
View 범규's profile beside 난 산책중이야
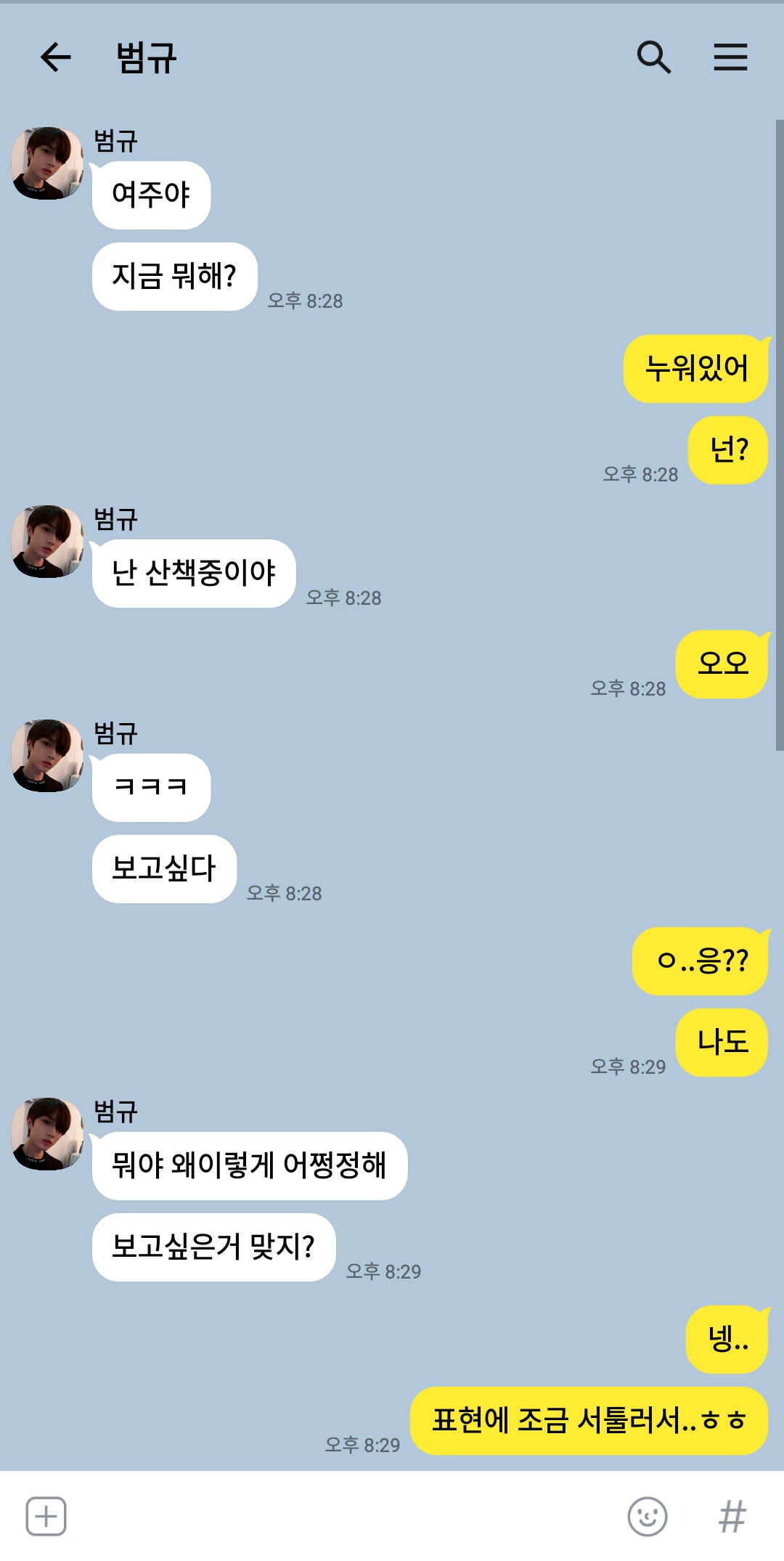48,542
